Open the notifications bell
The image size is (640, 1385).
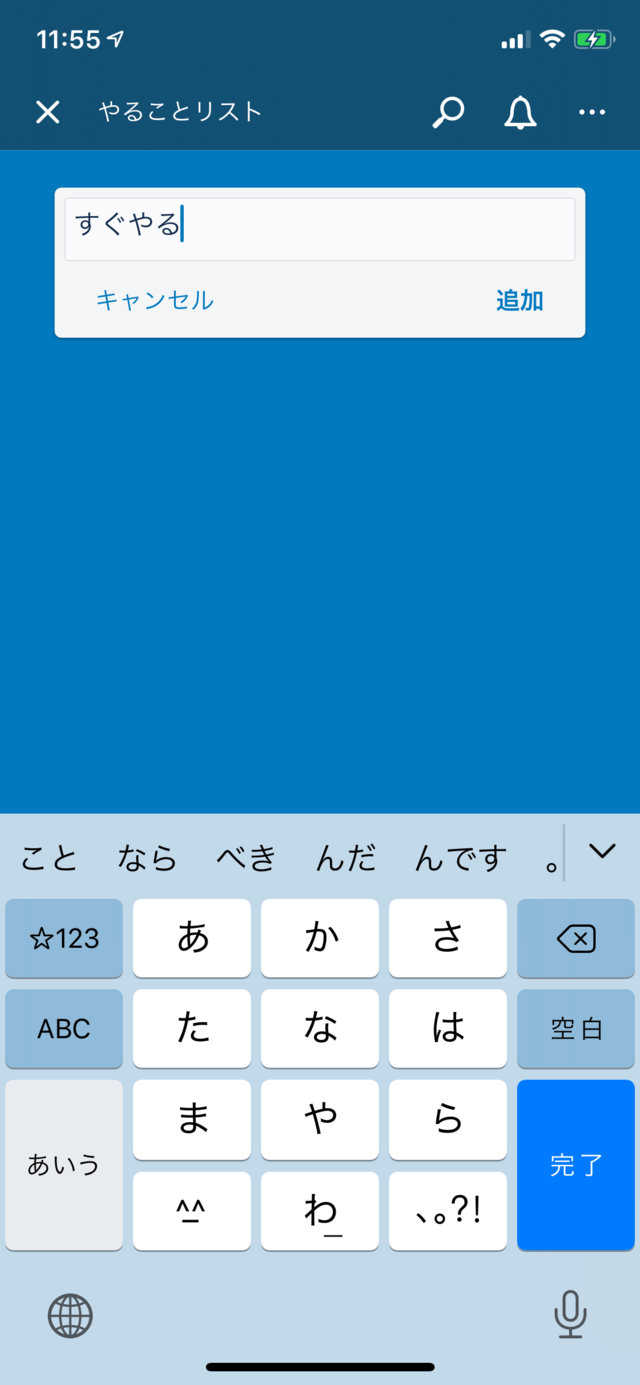coord(520,112)
